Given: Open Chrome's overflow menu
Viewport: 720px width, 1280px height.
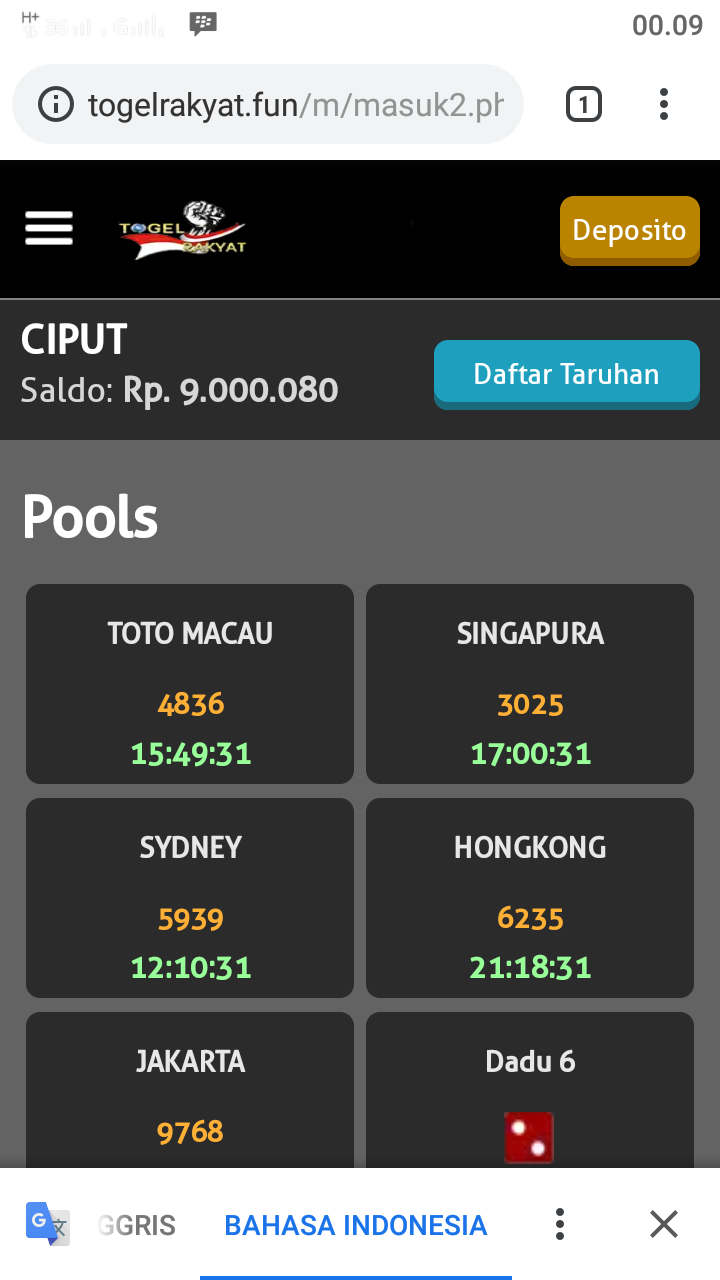Looking at the screenshot, I should click(664, 104).
